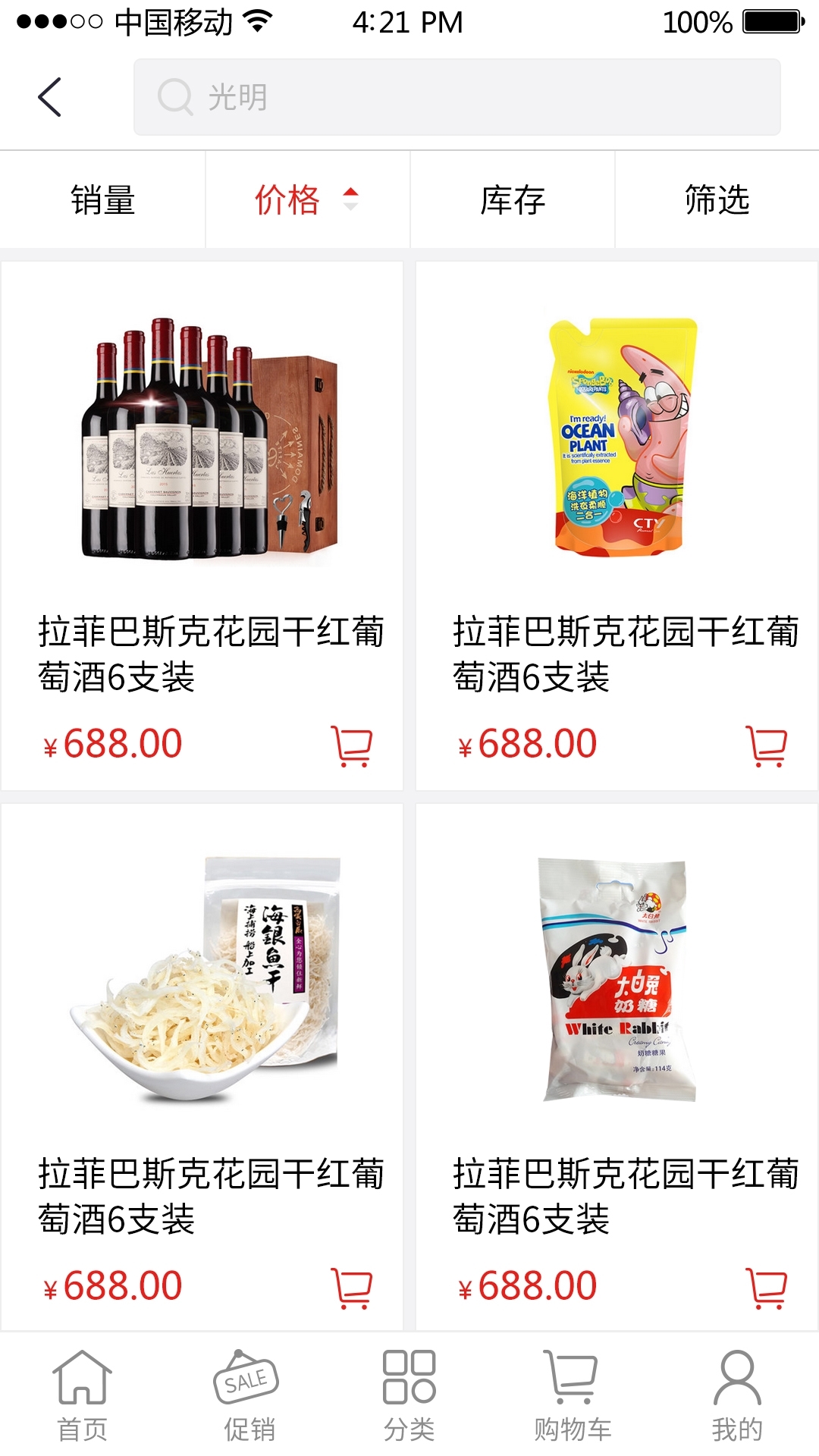The image size is (819, 1456).
Task: Go back using the back arrow
Action: tap(50, 97)
